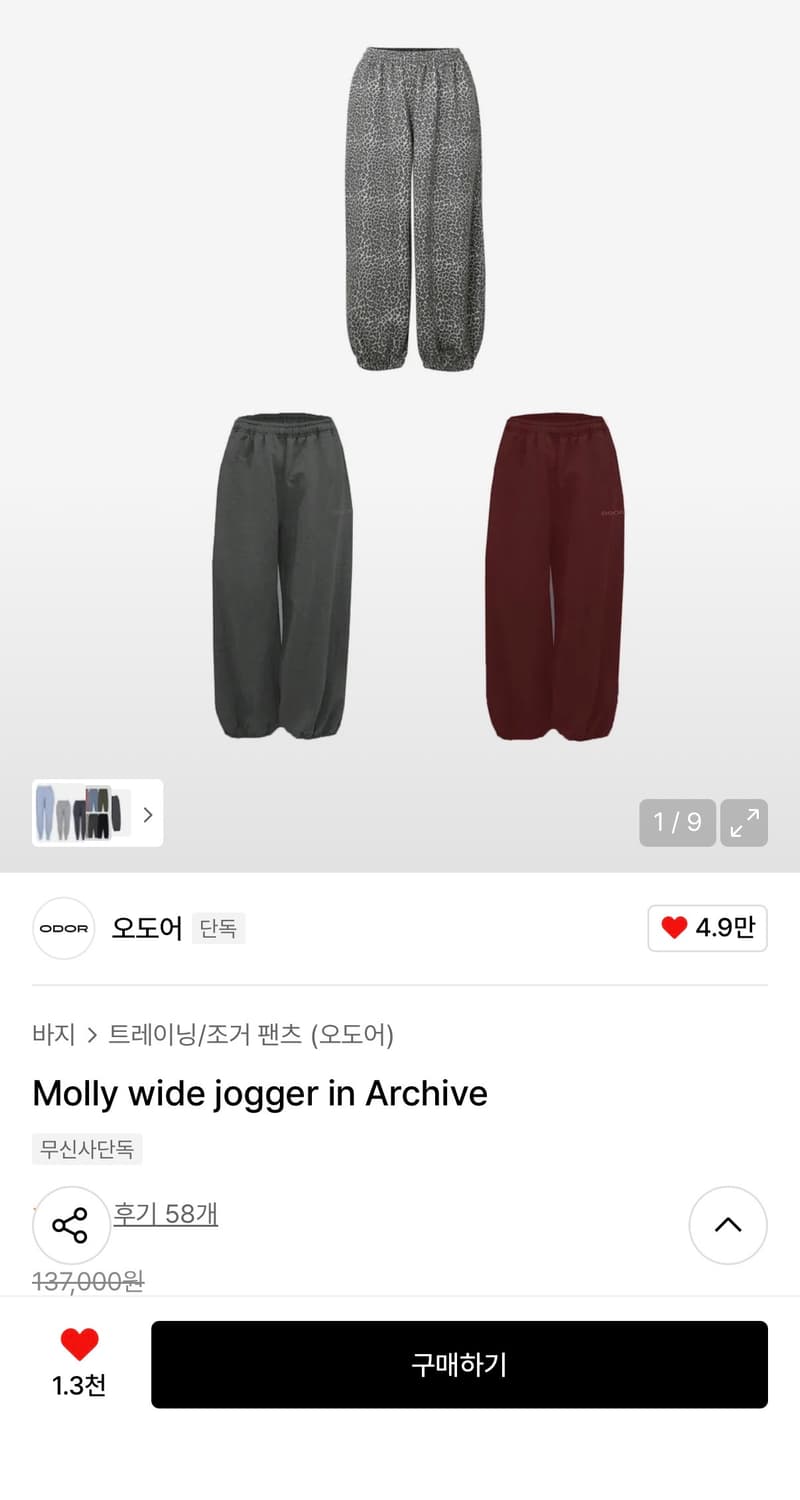Tap the 단독 badge next to brand name

click(x=218, y=928)
